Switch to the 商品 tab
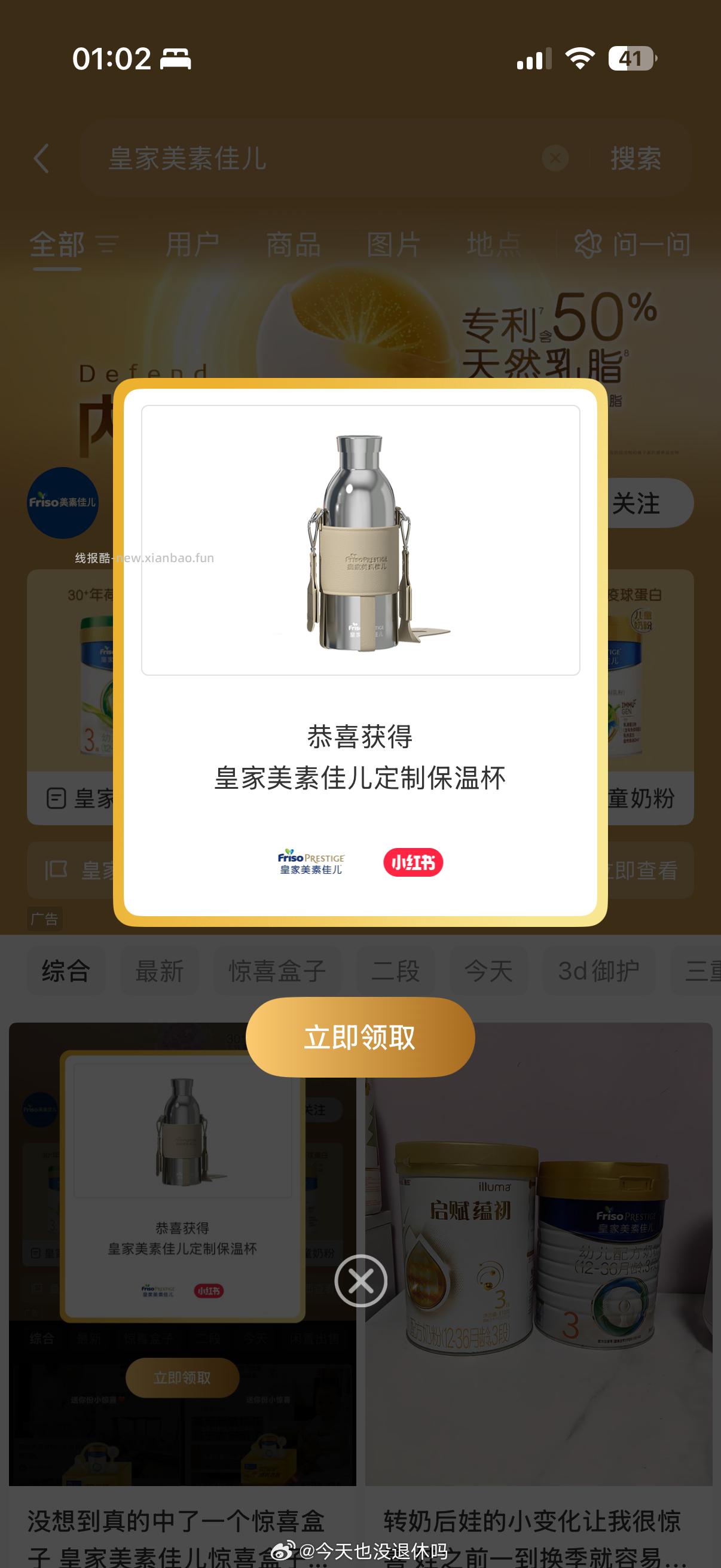Viewport: 721px width, 1568px height. (294, 245)
